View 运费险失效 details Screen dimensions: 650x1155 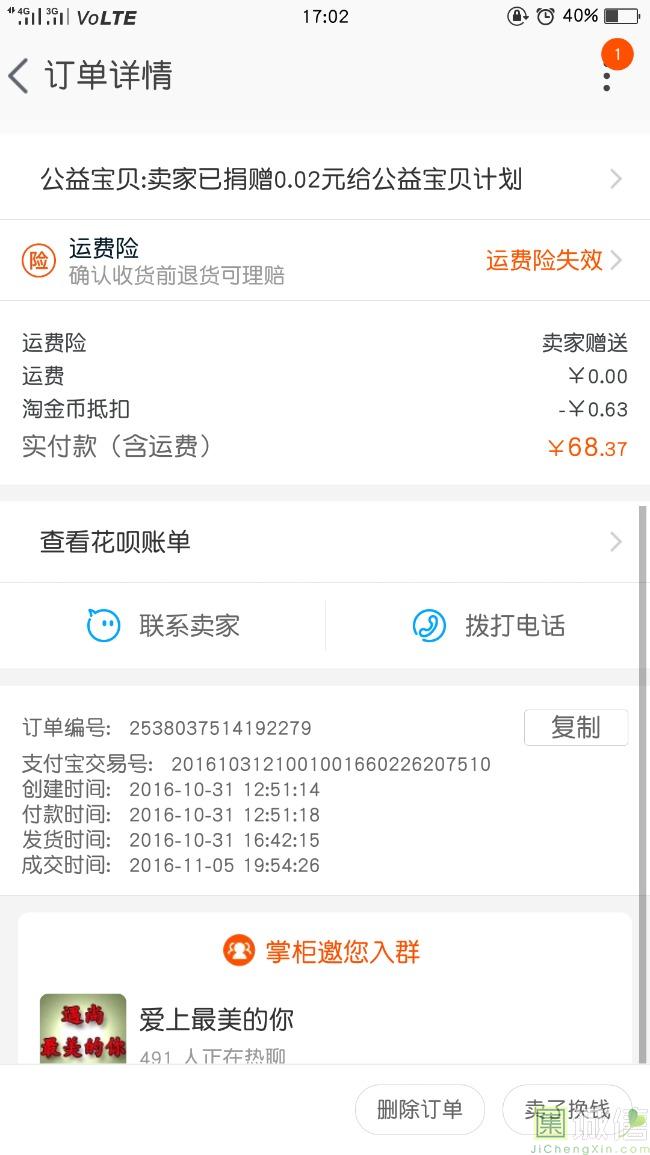tap(553, 260)
